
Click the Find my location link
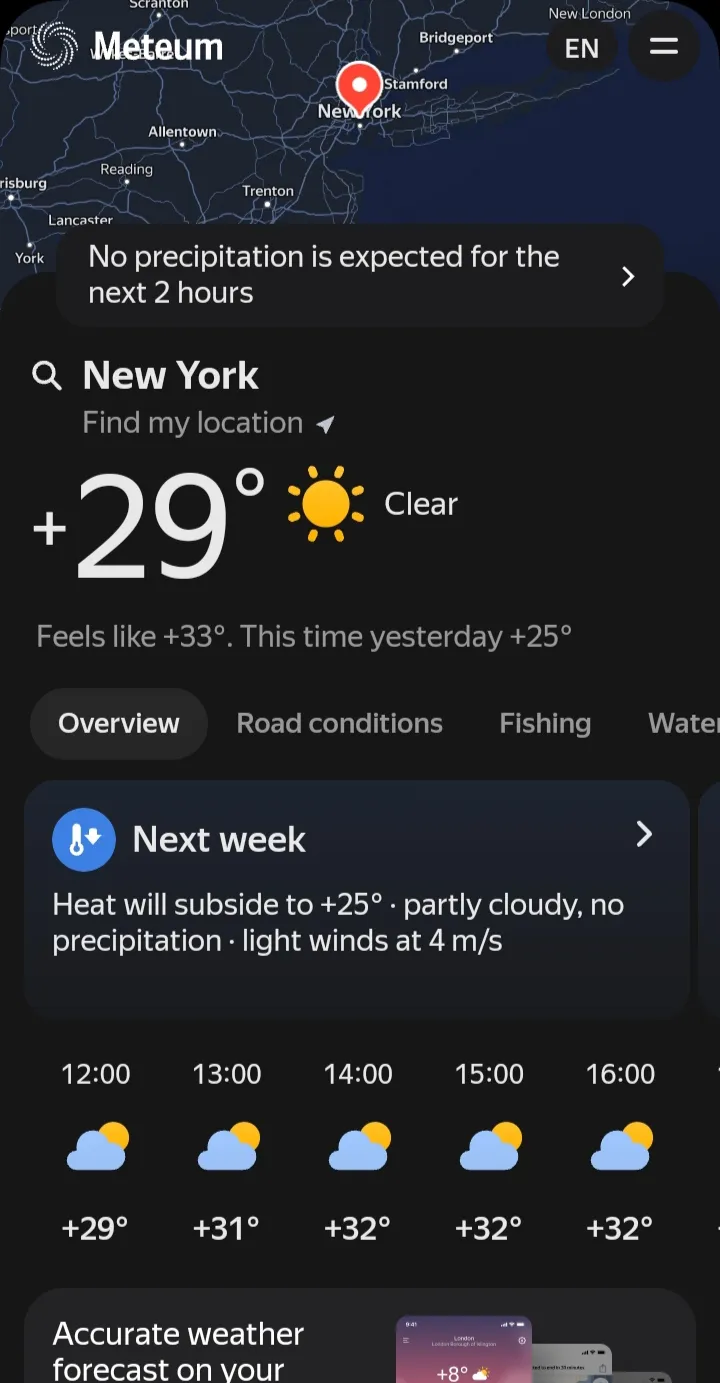(192, 422)
